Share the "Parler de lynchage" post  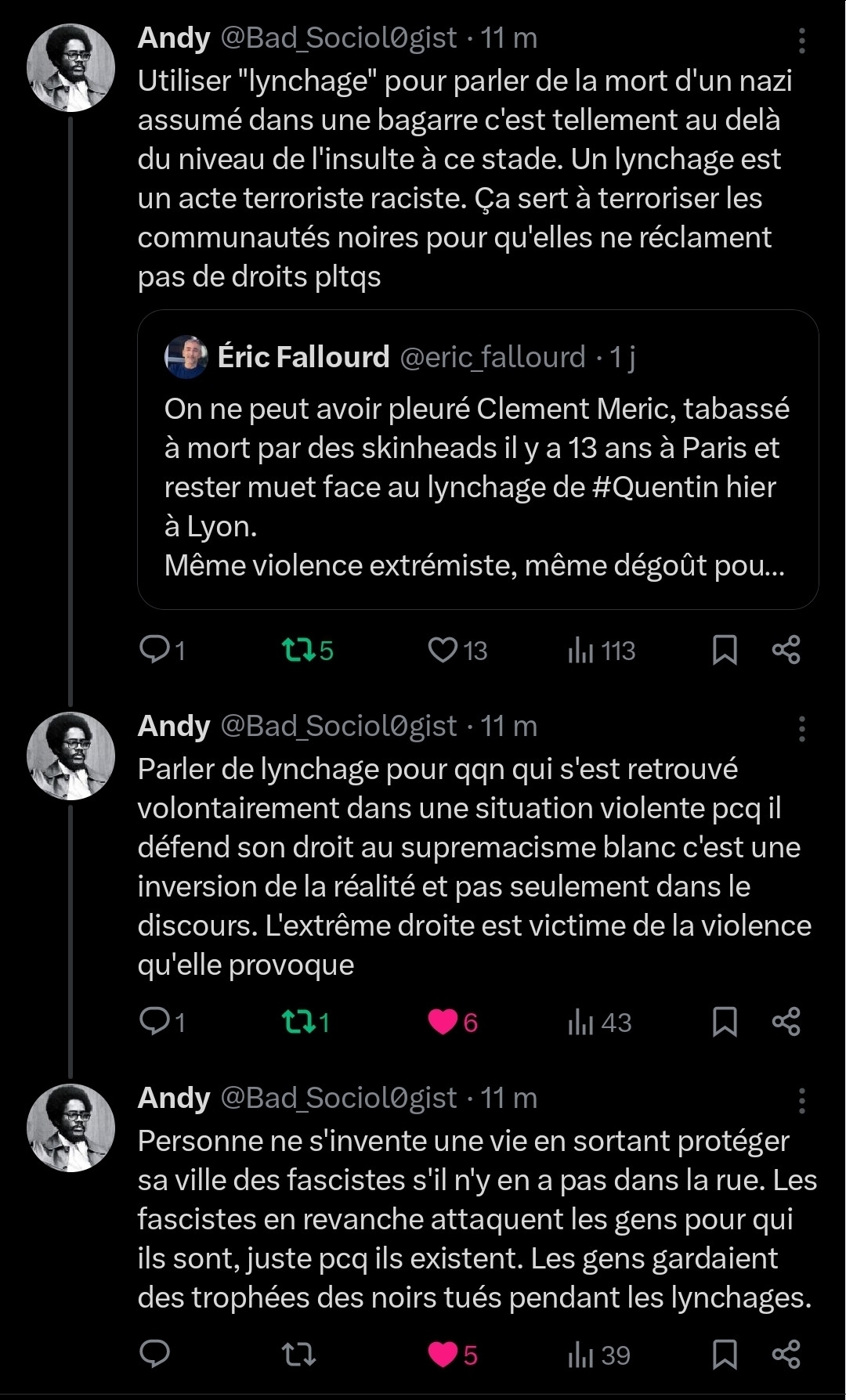(x=786, y=1022)
